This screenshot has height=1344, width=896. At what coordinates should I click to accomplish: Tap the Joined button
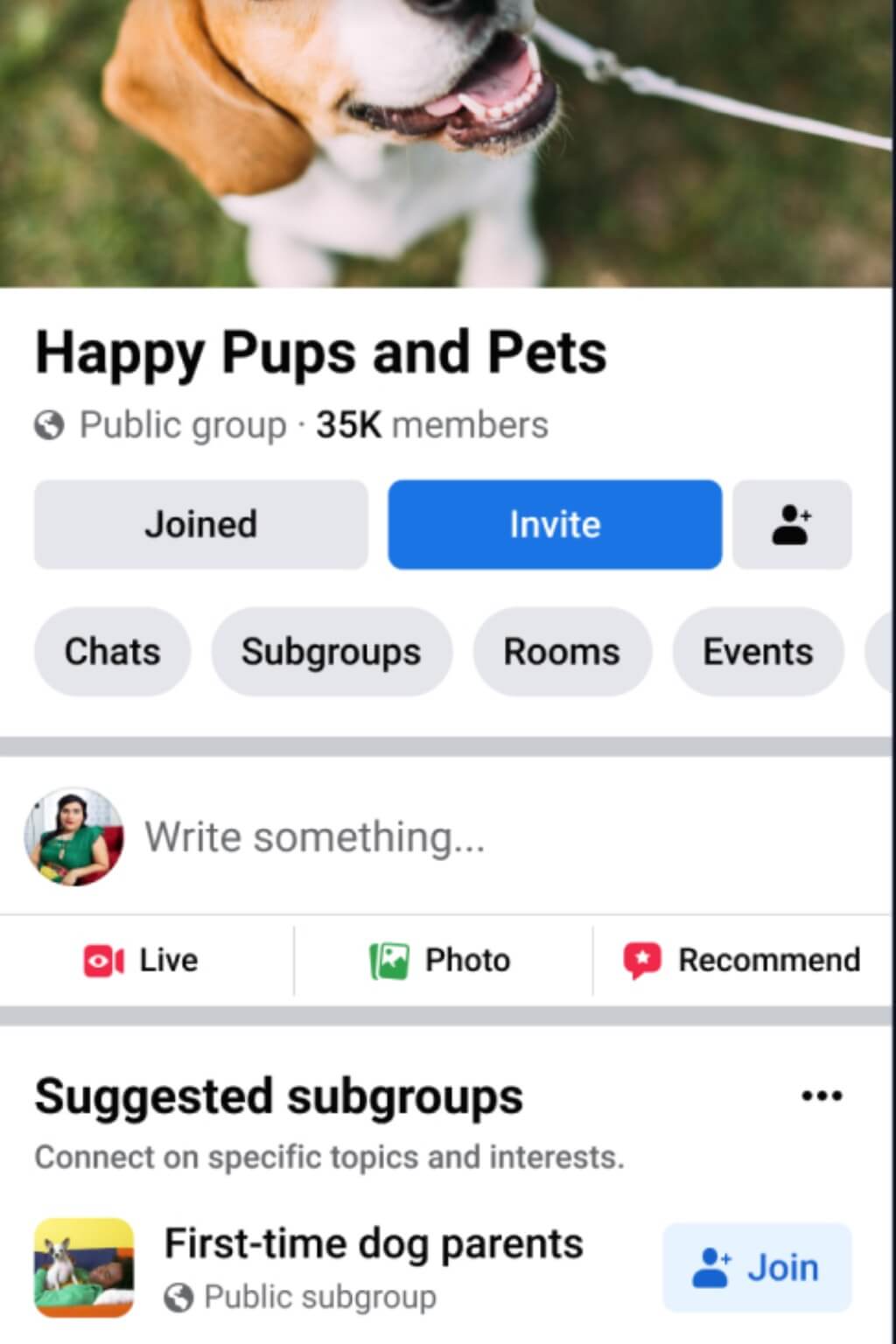(200, 524)
